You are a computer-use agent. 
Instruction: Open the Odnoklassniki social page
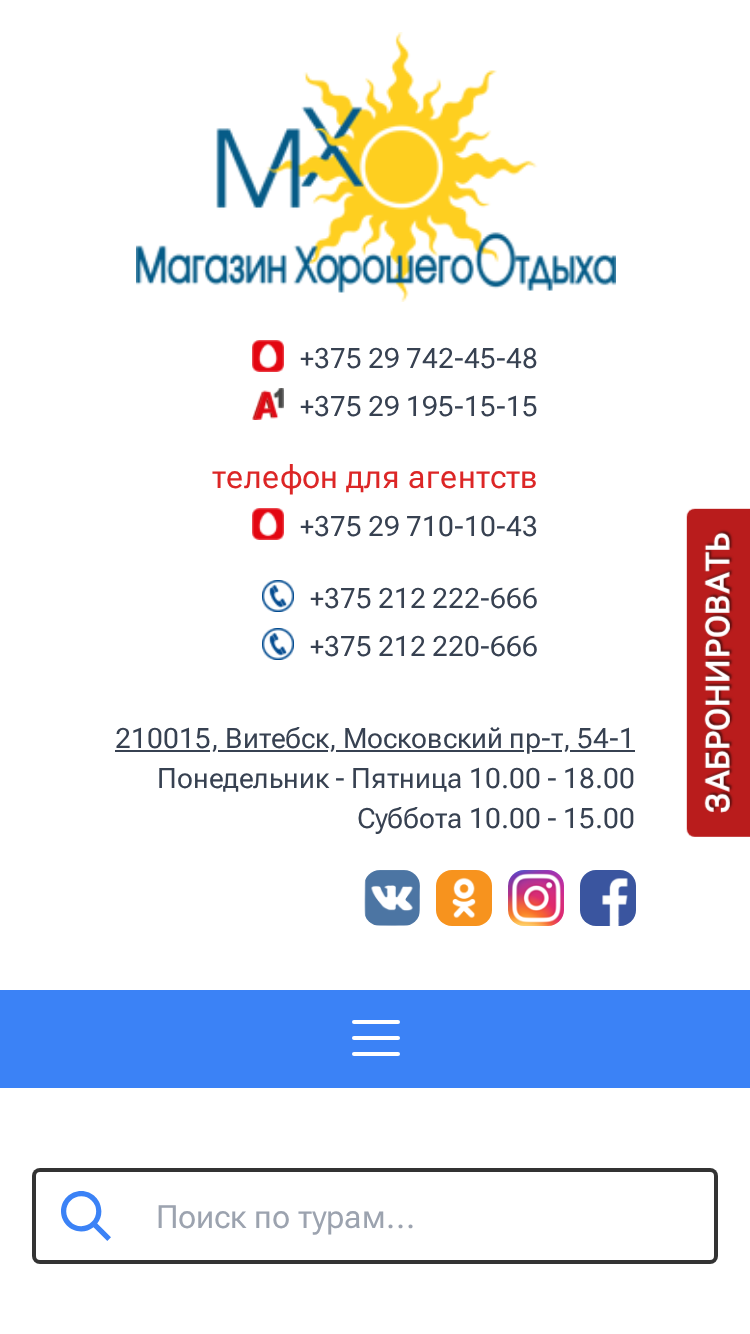point(464,898)
